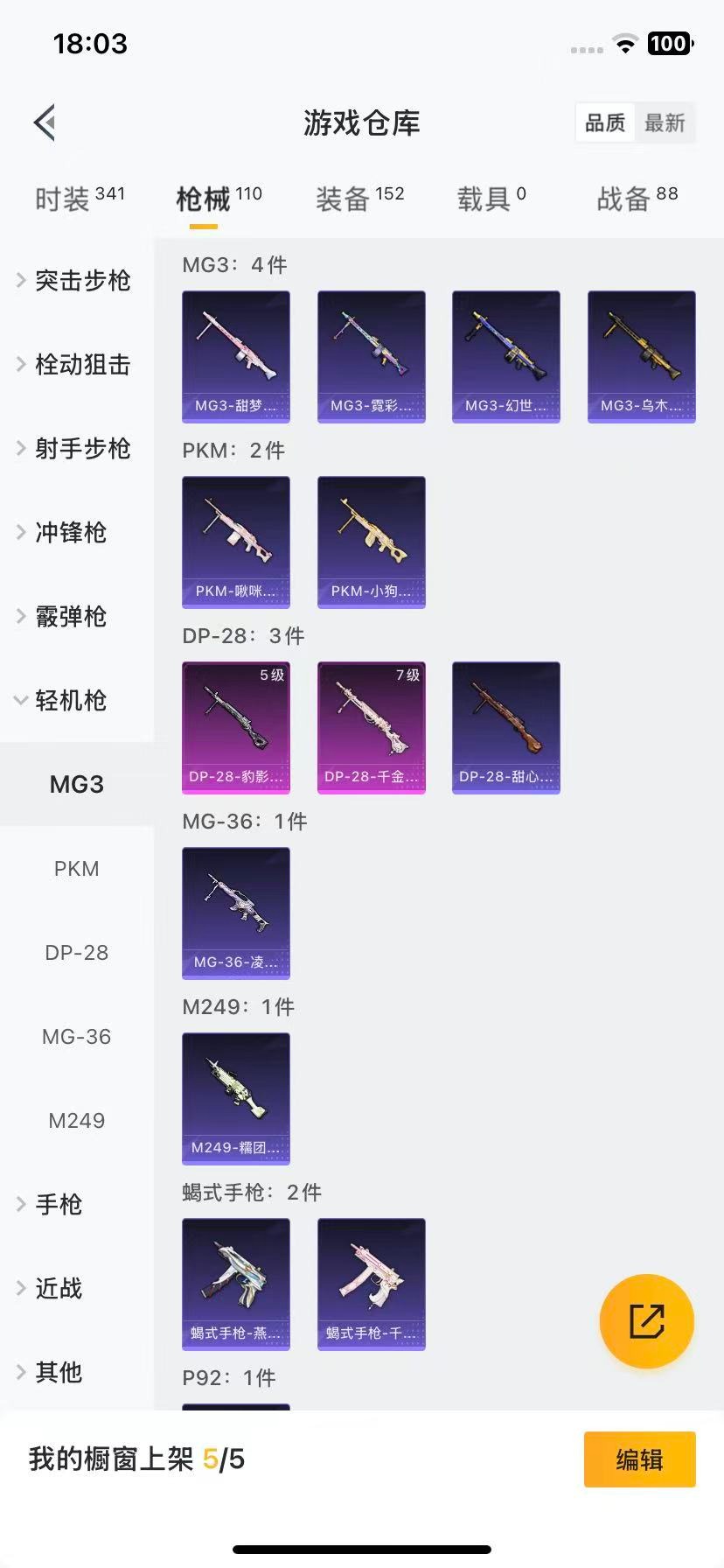Expand the 近战 category
This screenshot has height=1568, width=724.
click(x=58, y=1288)
